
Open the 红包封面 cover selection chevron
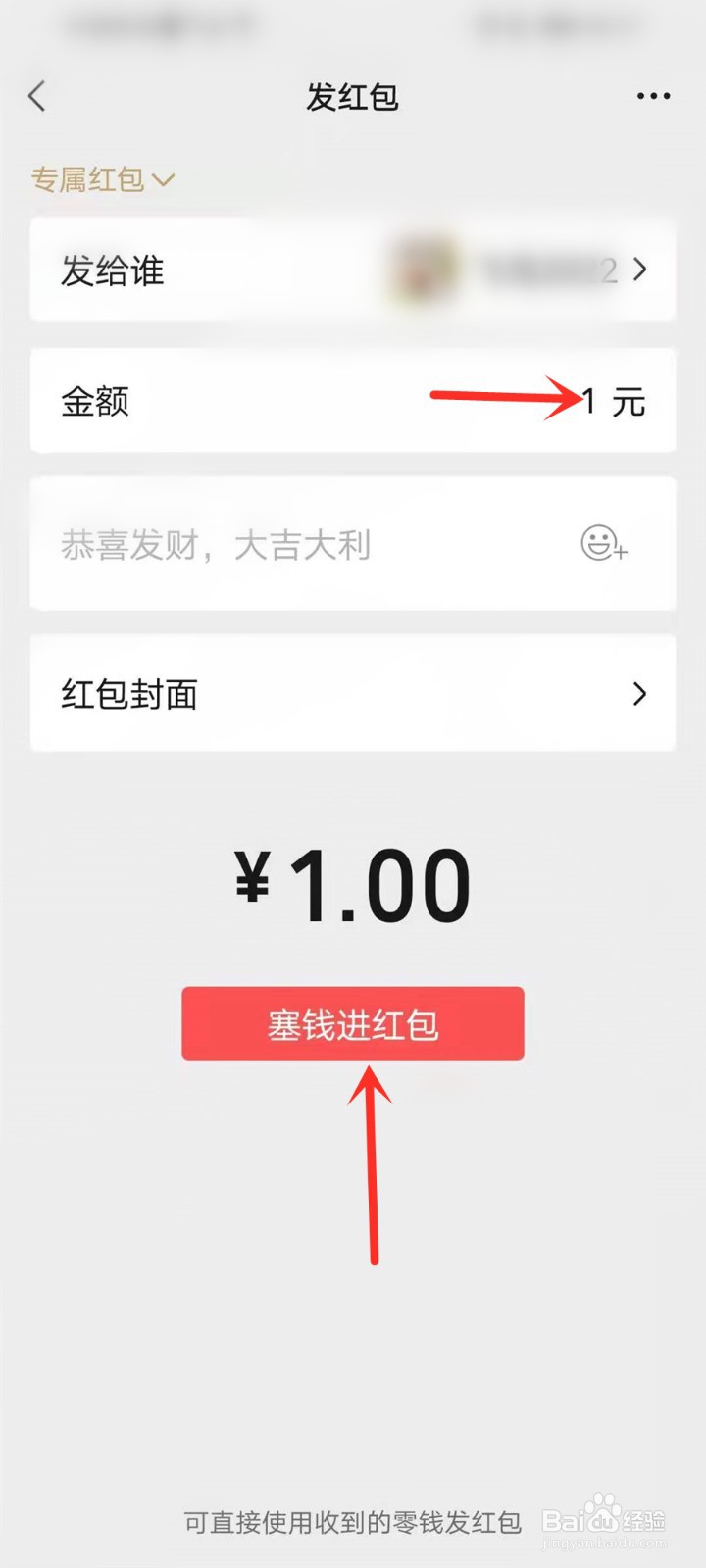(x=639, y=693)
